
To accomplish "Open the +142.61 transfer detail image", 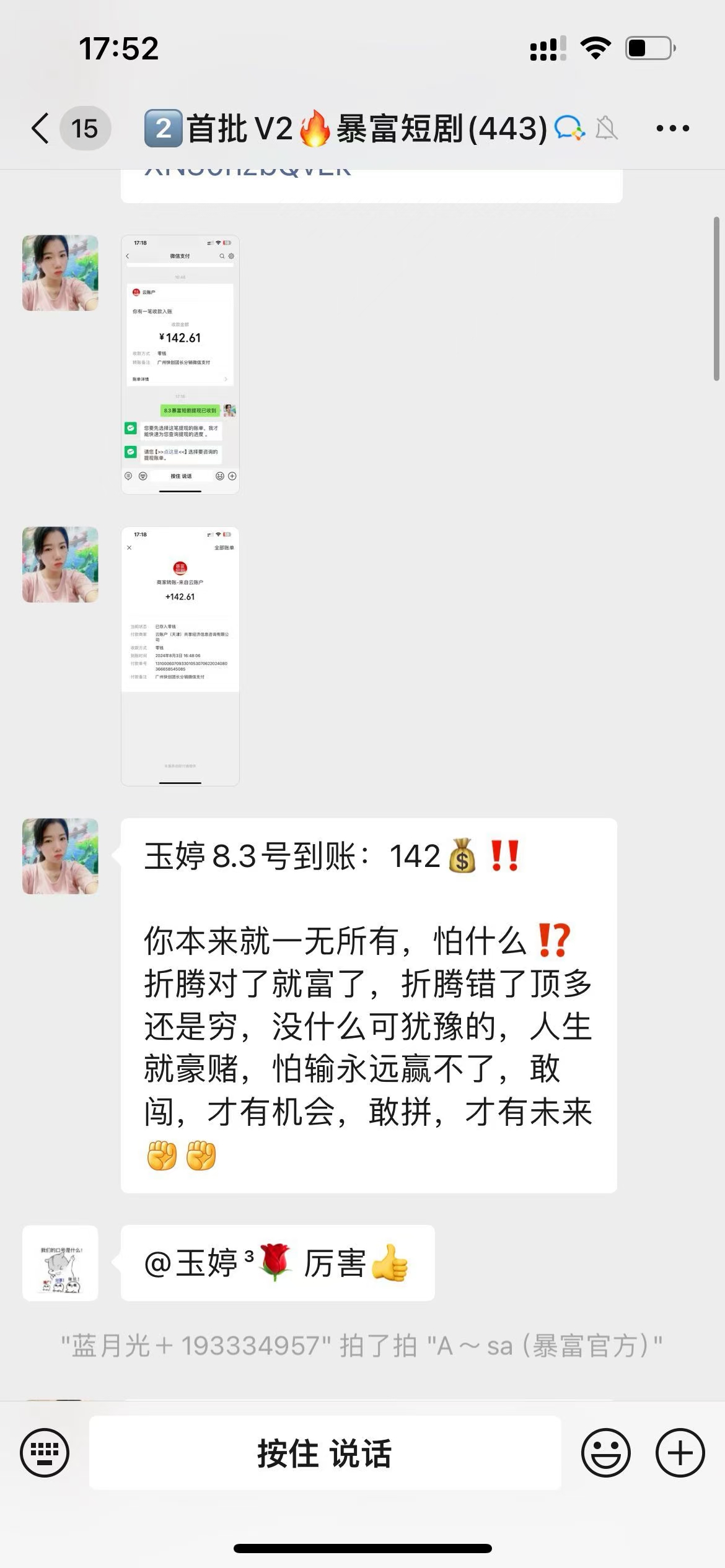I will (x=180, y=656).
